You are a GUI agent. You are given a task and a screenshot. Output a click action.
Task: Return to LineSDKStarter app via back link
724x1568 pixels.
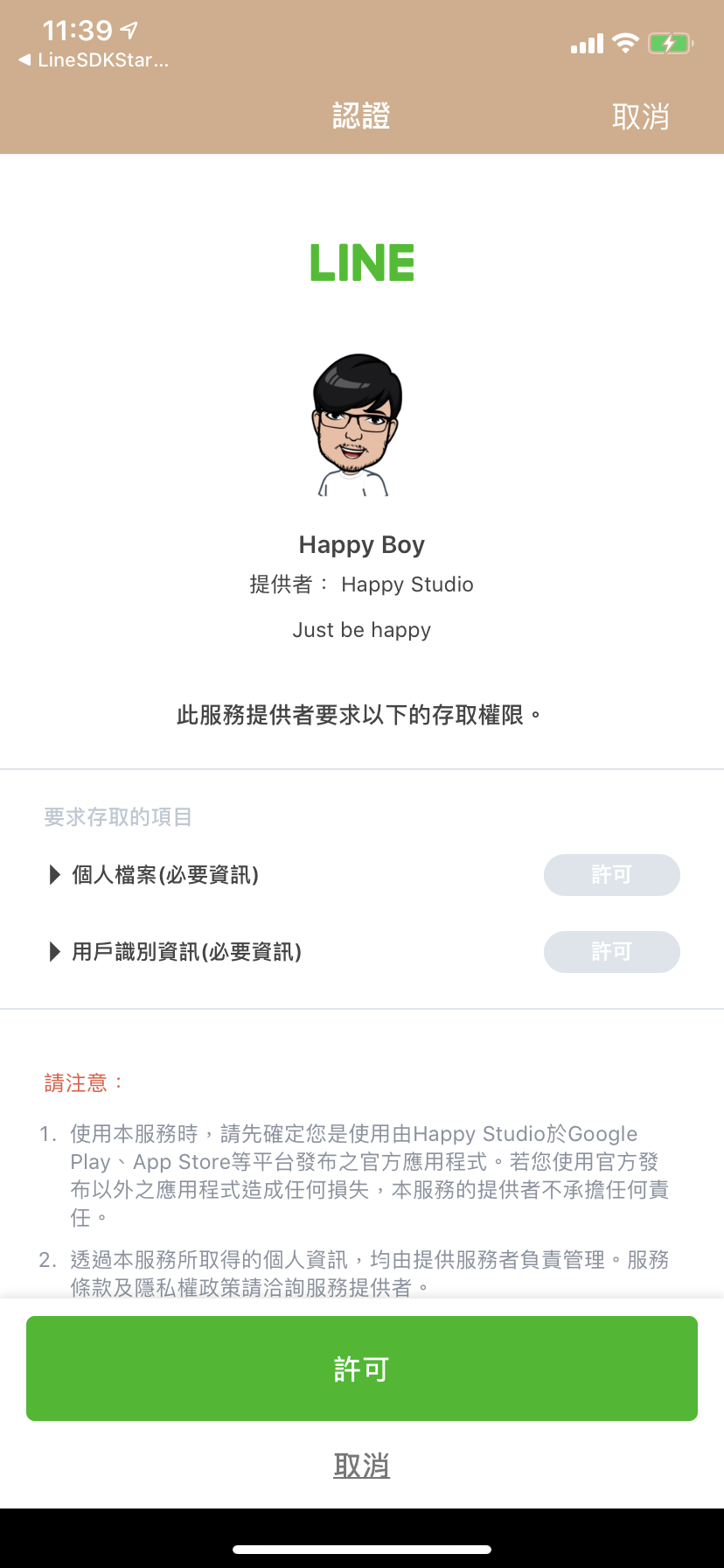point(94,60)
